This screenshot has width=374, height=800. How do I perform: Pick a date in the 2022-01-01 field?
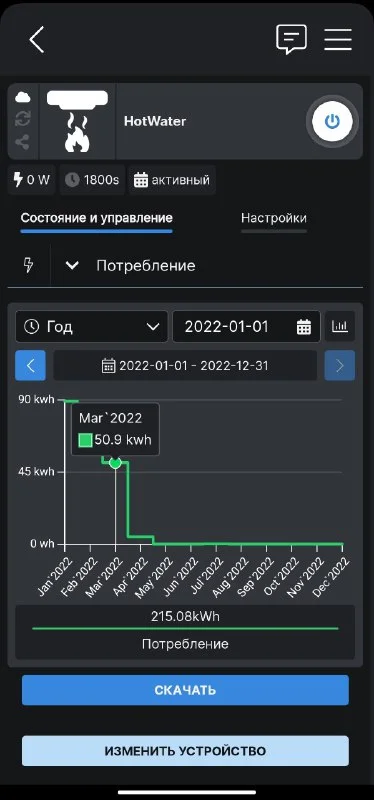click(246, 327)
